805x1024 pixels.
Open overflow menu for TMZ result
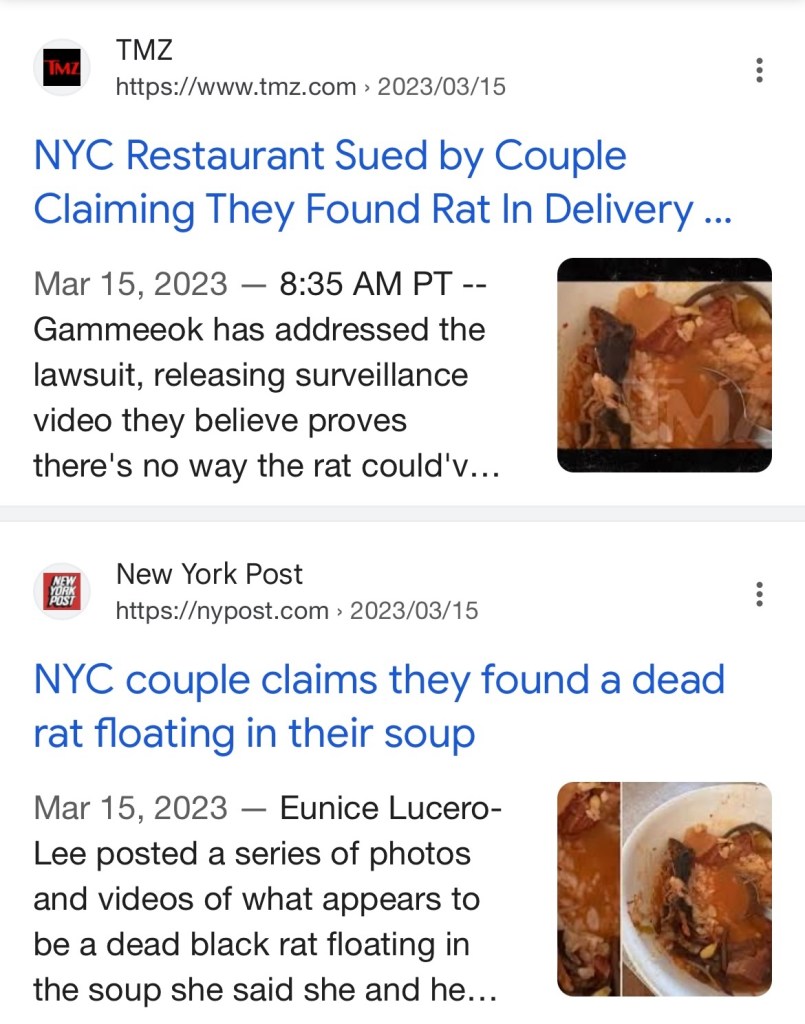(x=760, y=70)
